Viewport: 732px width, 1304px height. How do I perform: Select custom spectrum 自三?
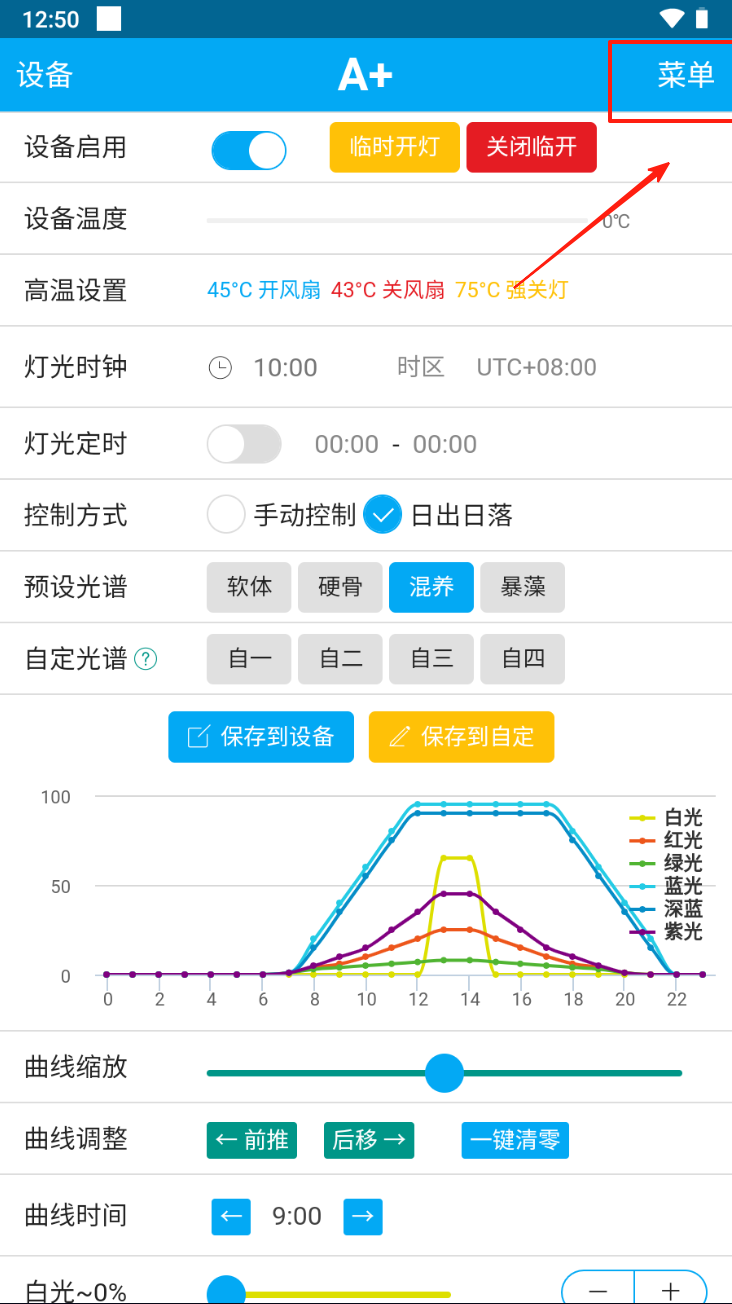tap(431, 658)
